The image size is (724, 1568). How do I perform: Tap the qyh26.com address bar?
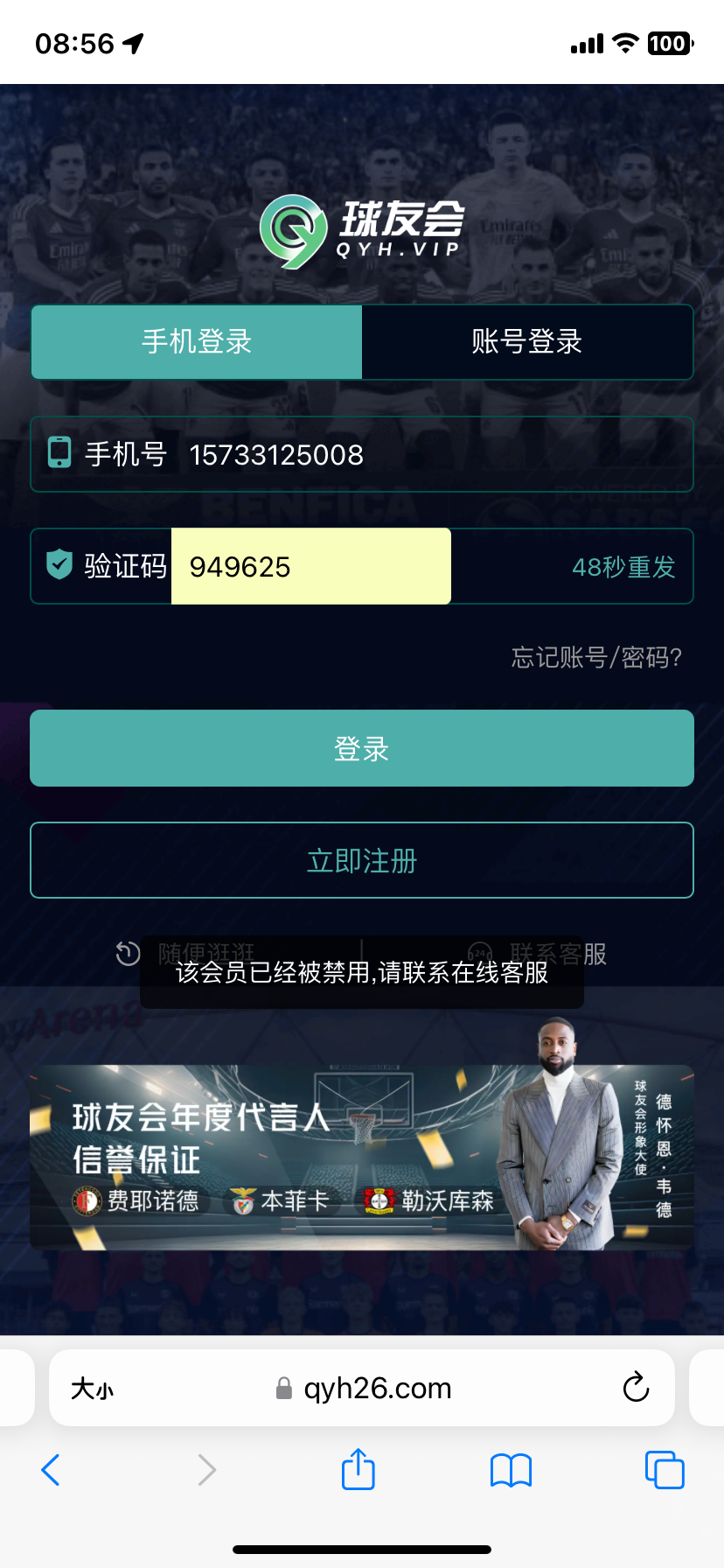tap(376, 1389)
